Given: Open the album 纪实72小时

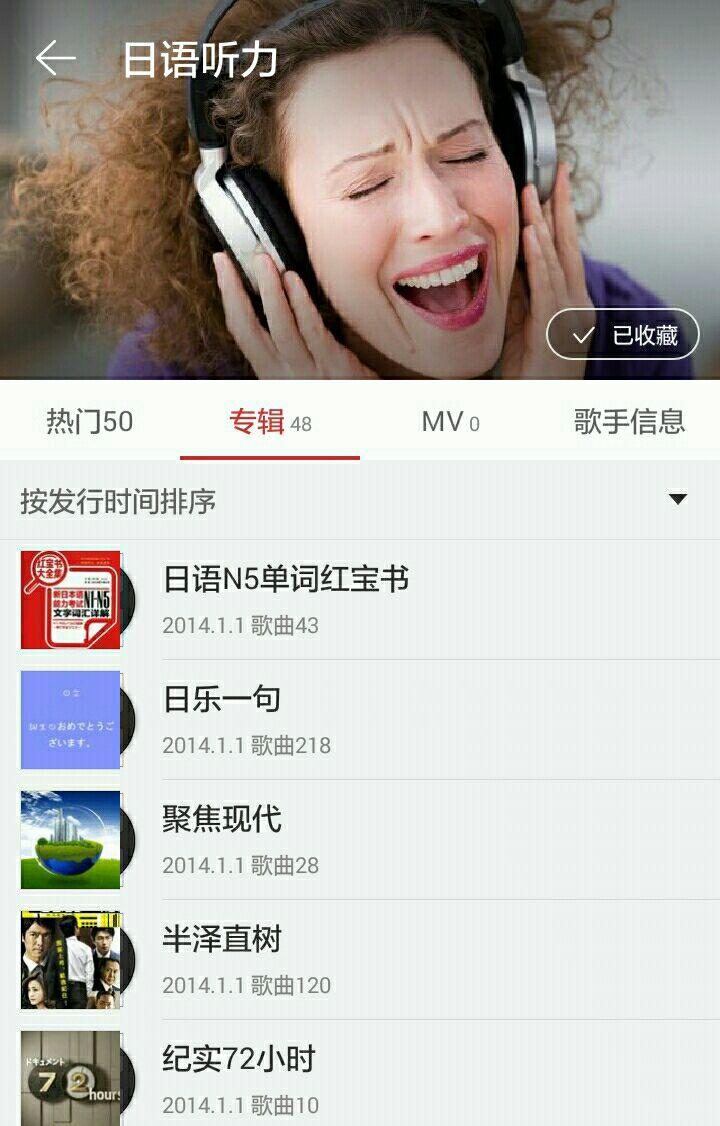Looking at the screenshot, I should pyautogui.click(x=360, y=1074).
